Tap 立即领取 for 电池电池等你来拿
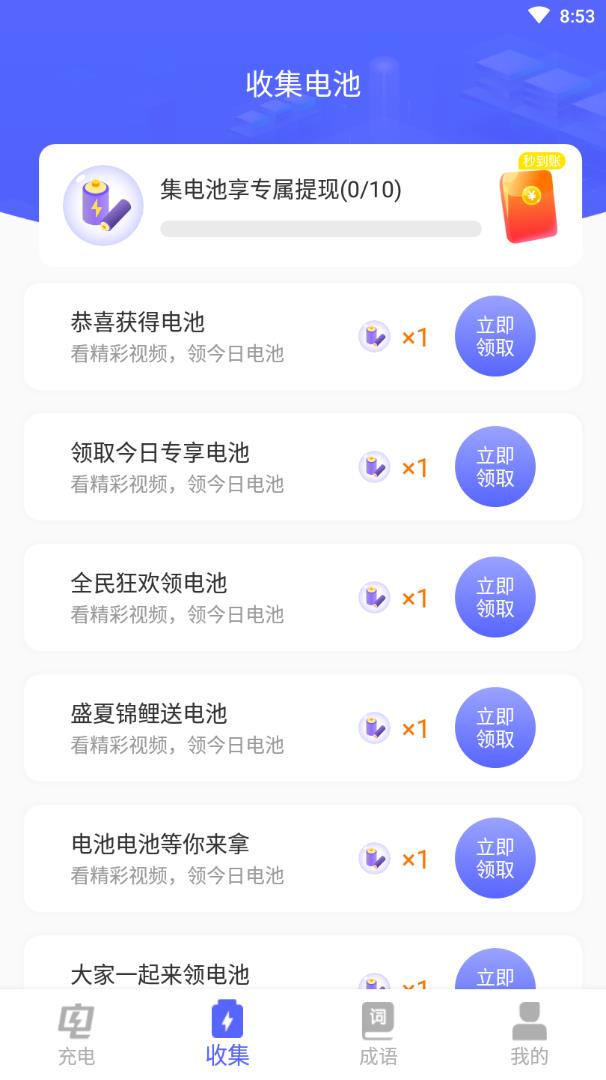Viewport: 606px width, 1080px height. (495, 858)
